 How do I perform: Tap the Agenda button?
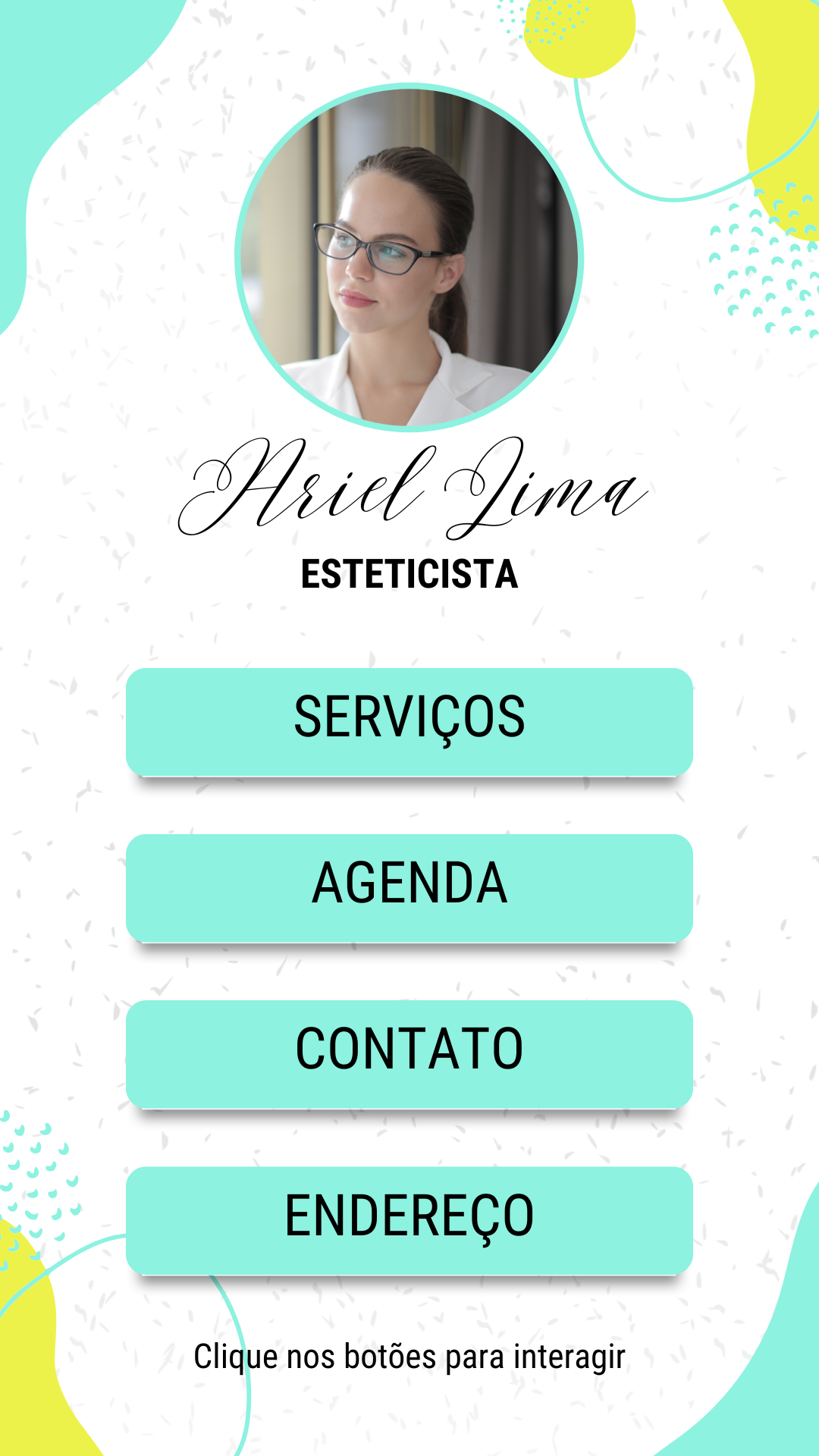(409, 887)
